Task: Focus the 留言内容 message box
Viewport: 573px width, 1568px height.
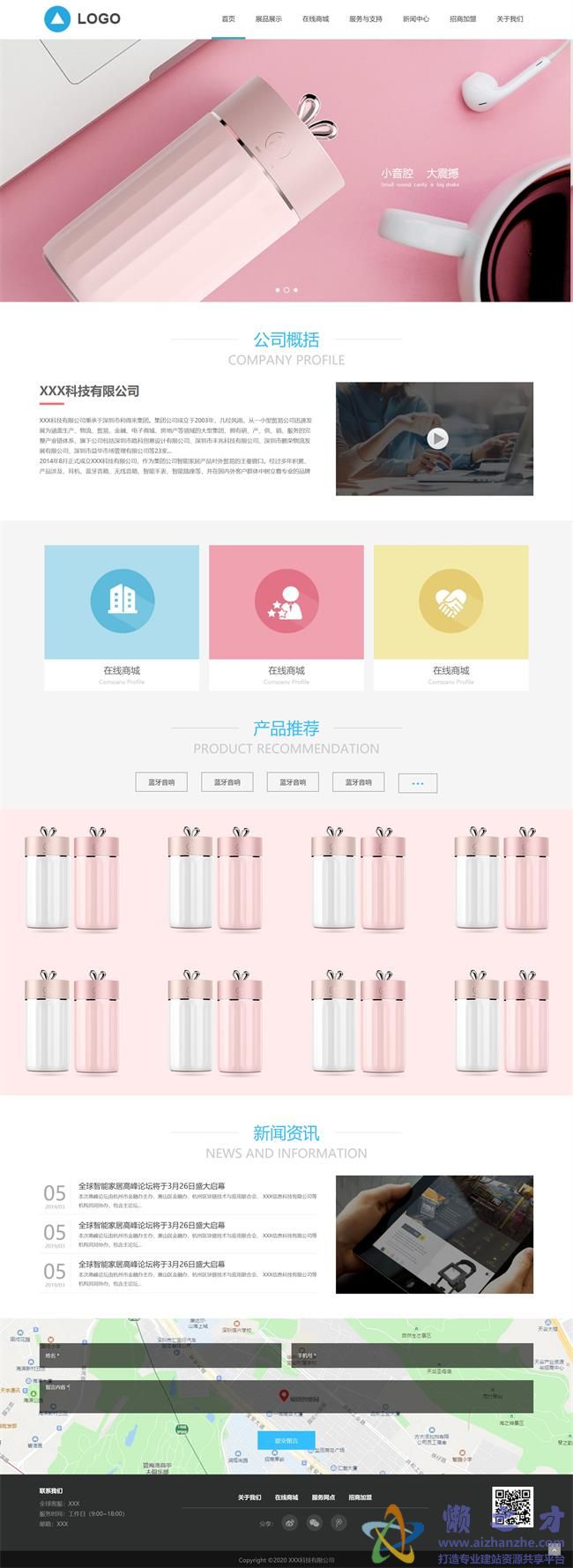Action: click(x=286, y=1396)
